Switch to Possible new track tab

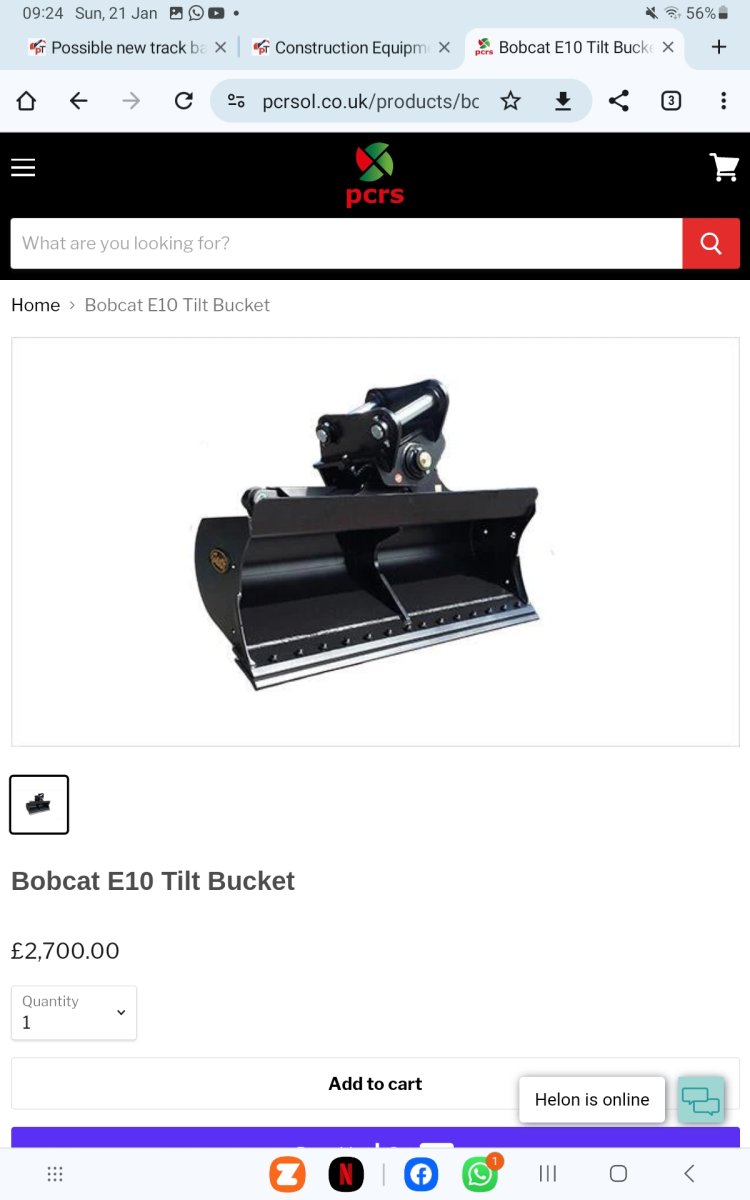pyautogui.click(x=118, y=47)
